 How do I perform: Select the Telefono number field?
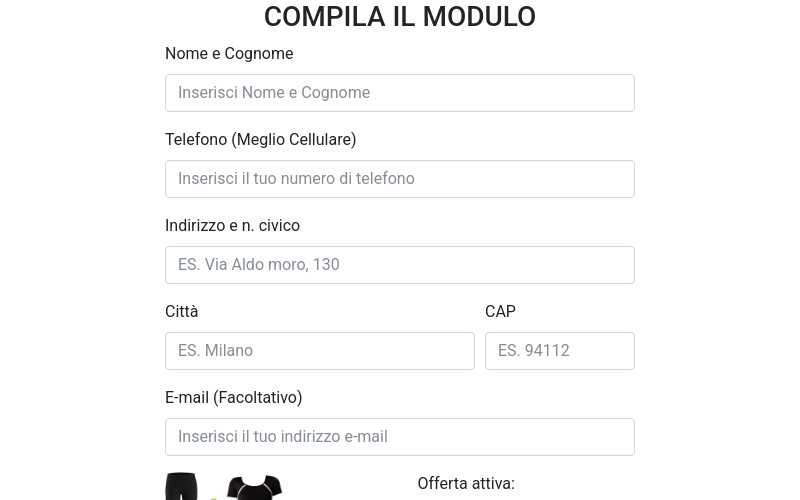[x=400, y=179]
